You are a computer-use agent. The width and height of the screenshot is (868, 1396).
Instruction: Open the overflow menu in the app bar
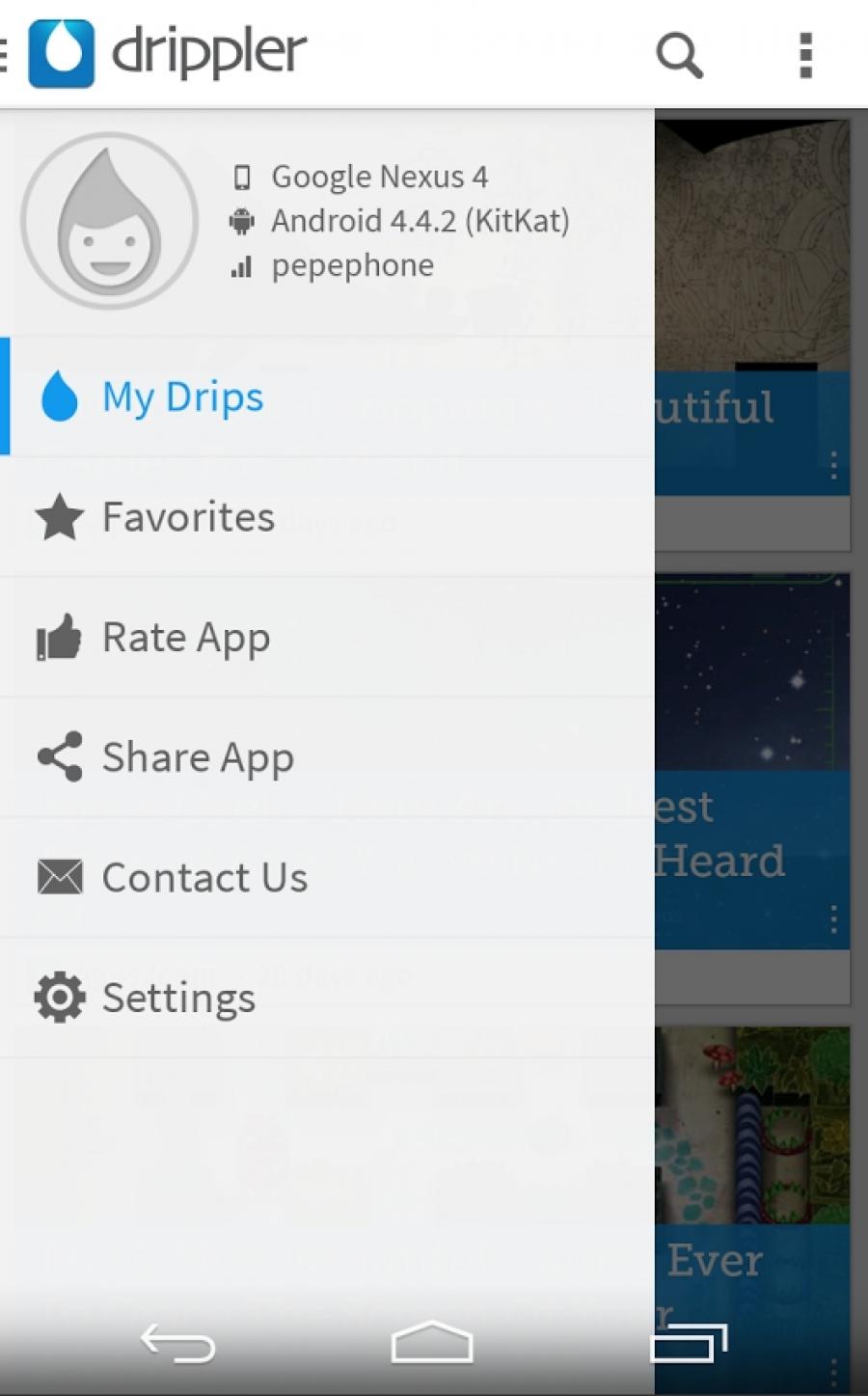806,55
